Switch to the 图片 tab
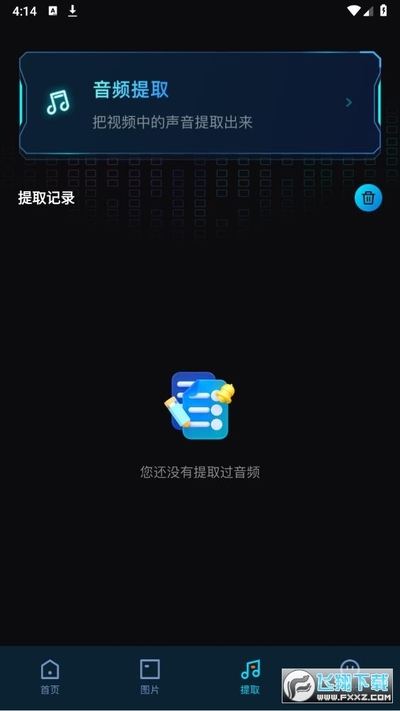 click(x=150, y=677)
